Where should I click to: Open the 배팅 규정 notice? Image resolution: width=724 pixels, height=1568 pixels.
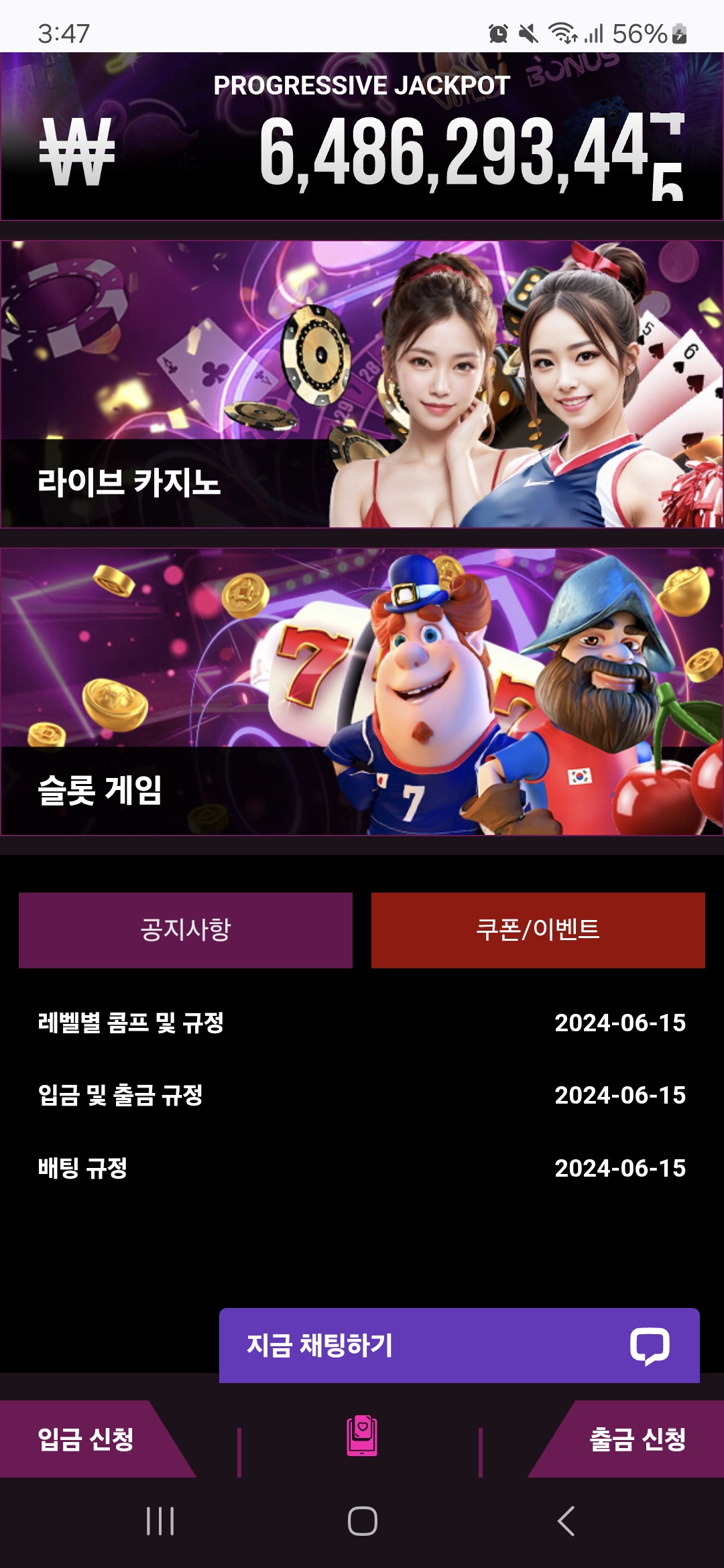(x=362, y=1168)
